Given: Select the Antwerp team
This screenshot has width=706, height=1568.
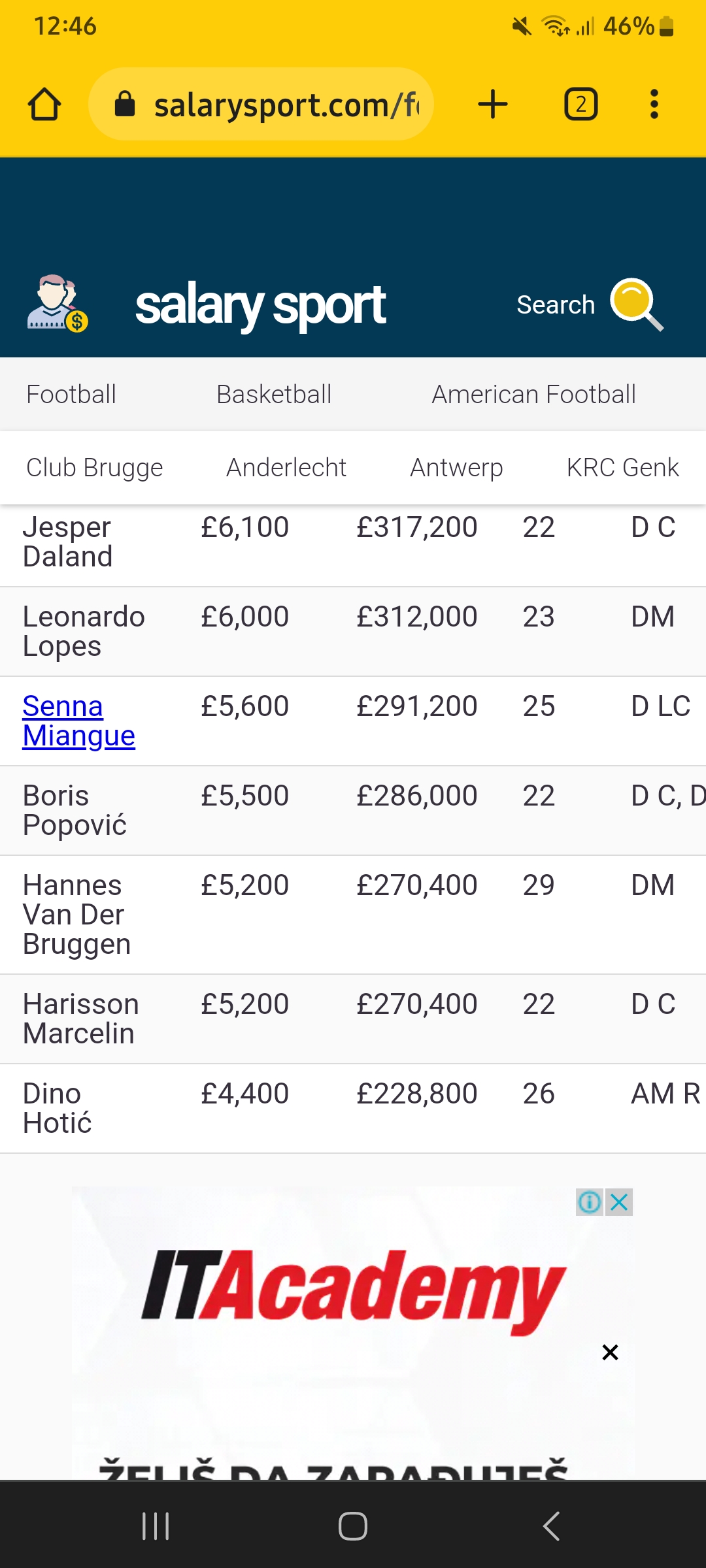Looking at the screenshot, I should pos(456,468).
